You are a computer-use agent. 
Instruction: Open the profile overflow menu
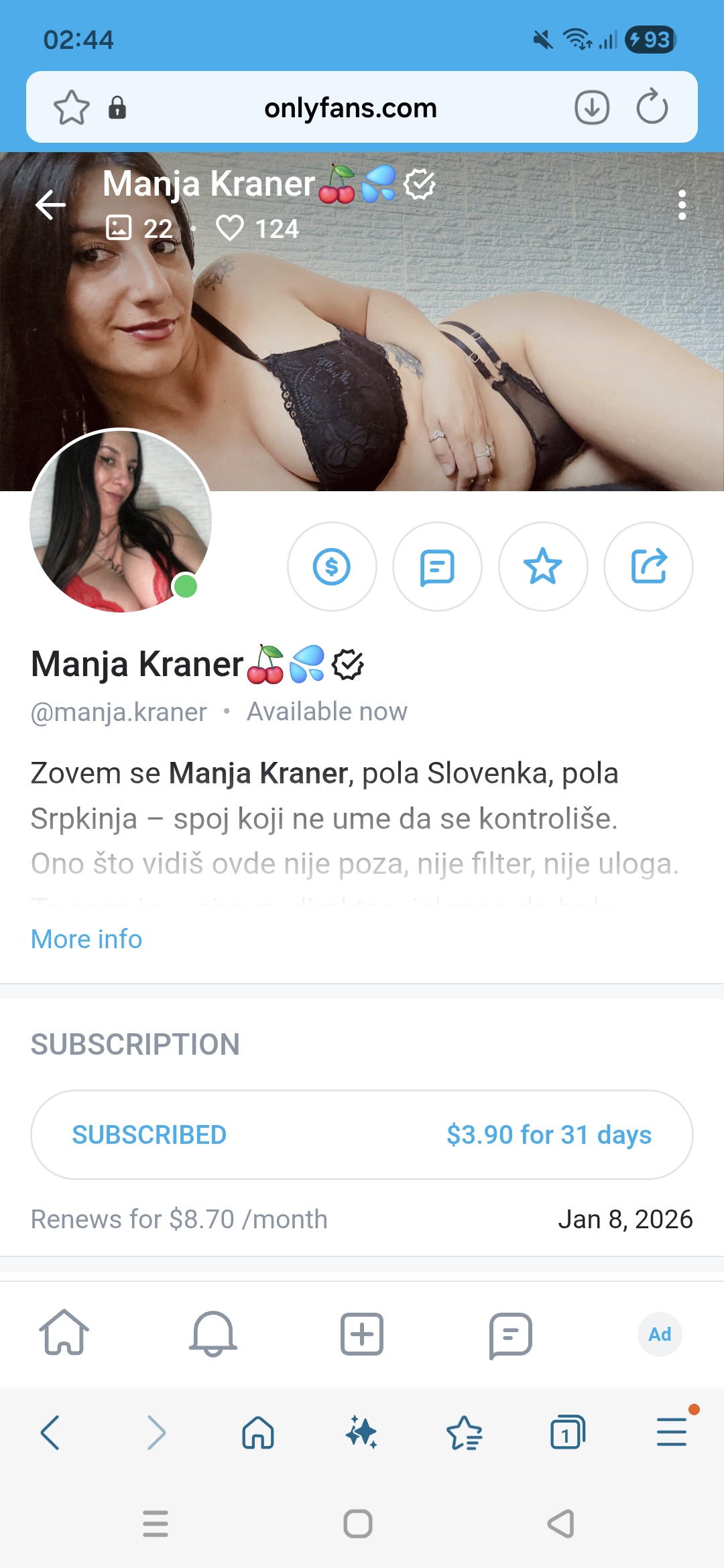point(682,204)
